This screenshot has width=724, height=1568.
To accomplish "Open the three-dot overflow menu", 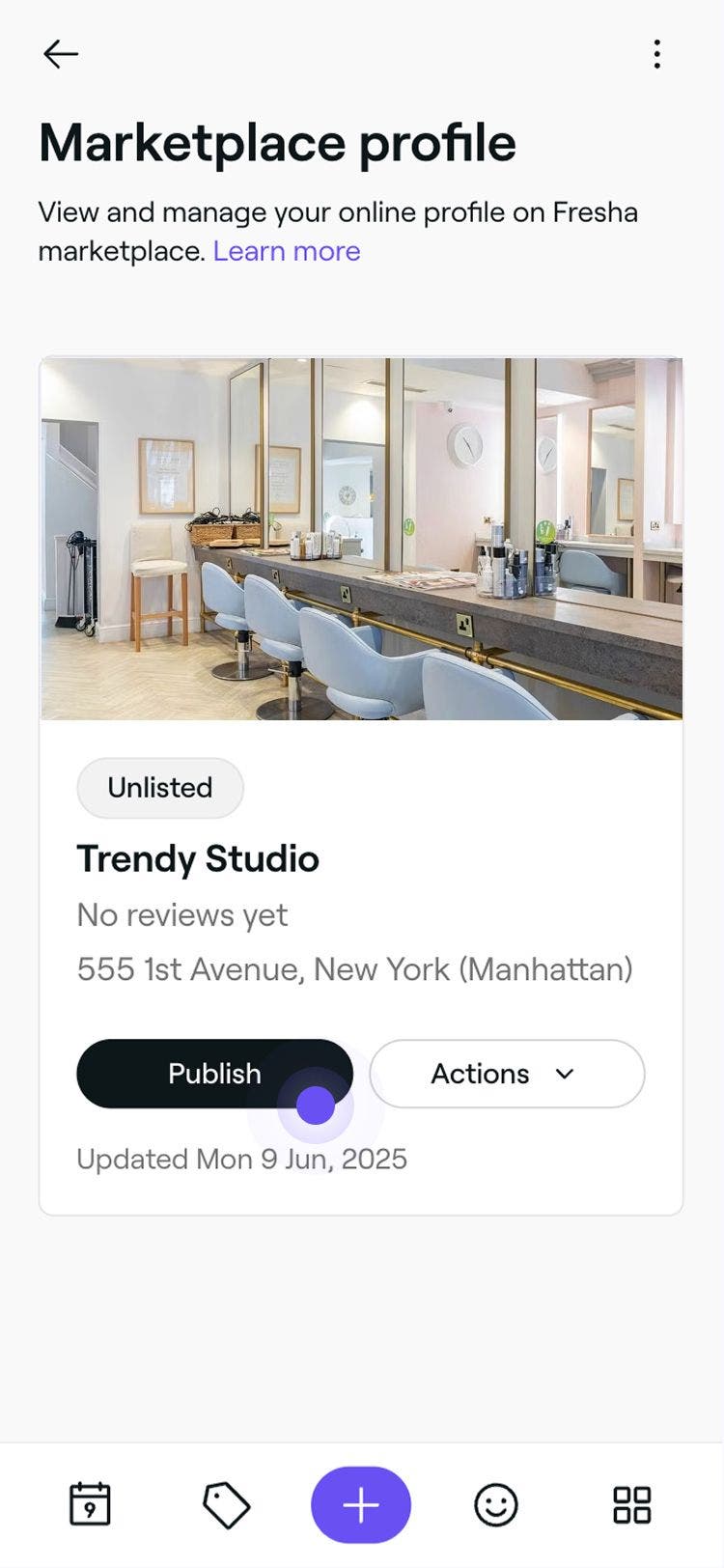I will pyautogui.click(x=656, y=54).
